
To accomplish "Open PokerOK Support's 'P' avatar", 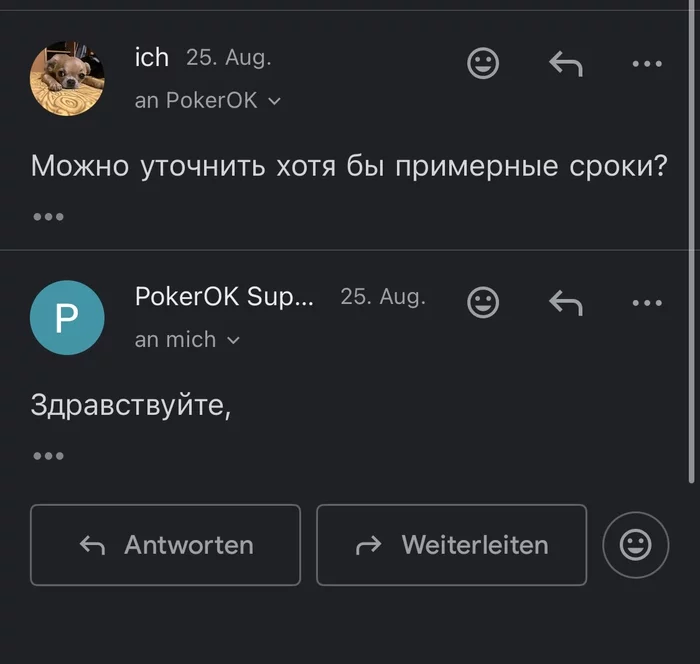I will pos(67,318).
